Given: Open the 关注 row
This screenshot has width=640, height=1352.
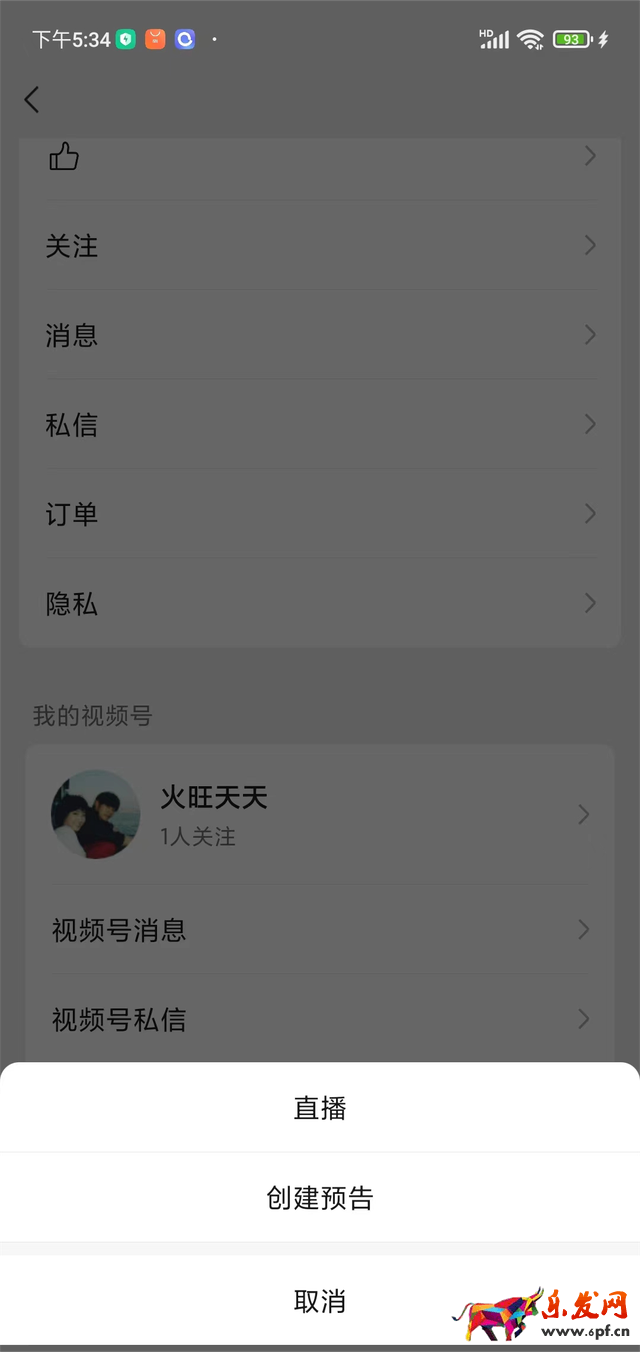Looking at the screenshot, I should point(320,246).
